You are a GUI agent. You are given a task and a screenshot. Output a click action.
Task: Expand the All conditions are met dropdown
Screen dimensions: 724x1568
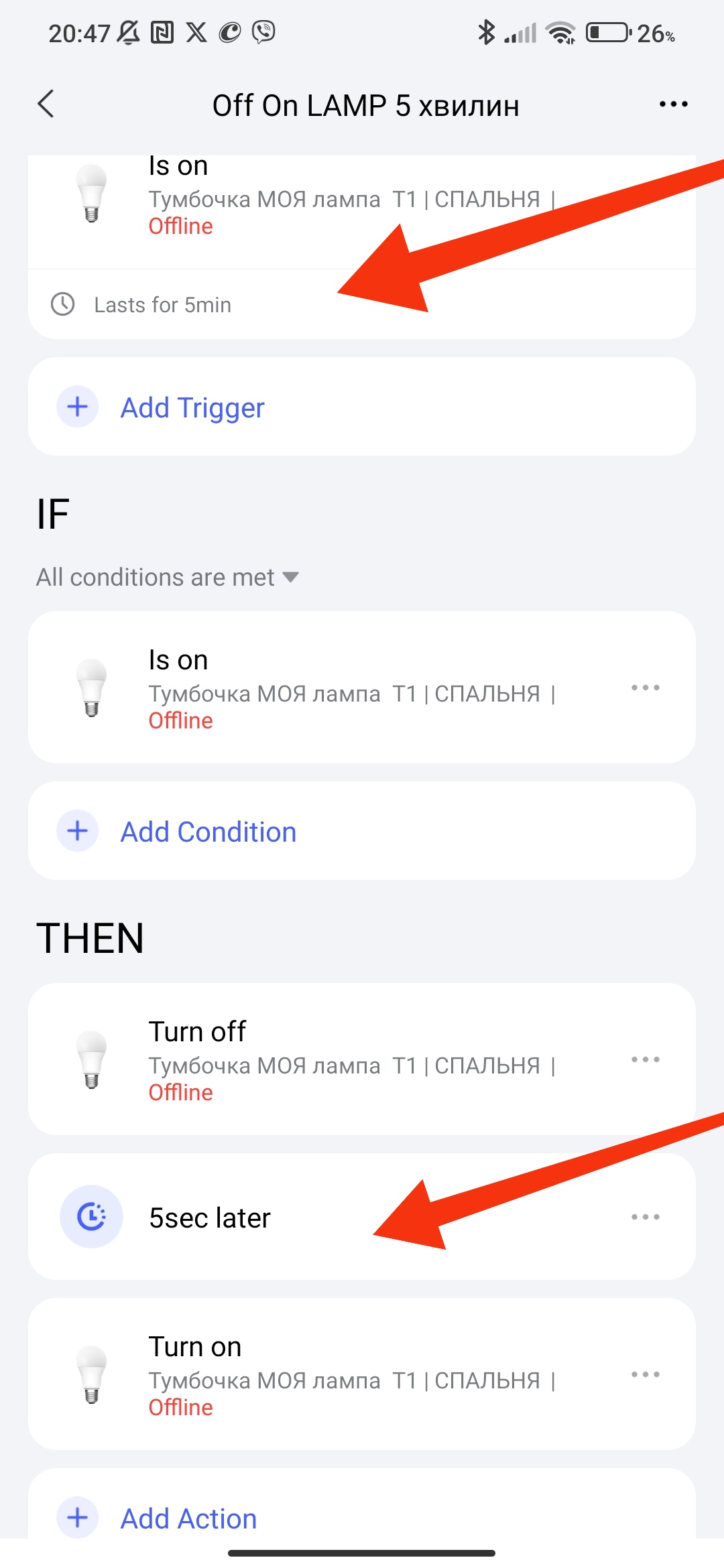tap(168, 578)
